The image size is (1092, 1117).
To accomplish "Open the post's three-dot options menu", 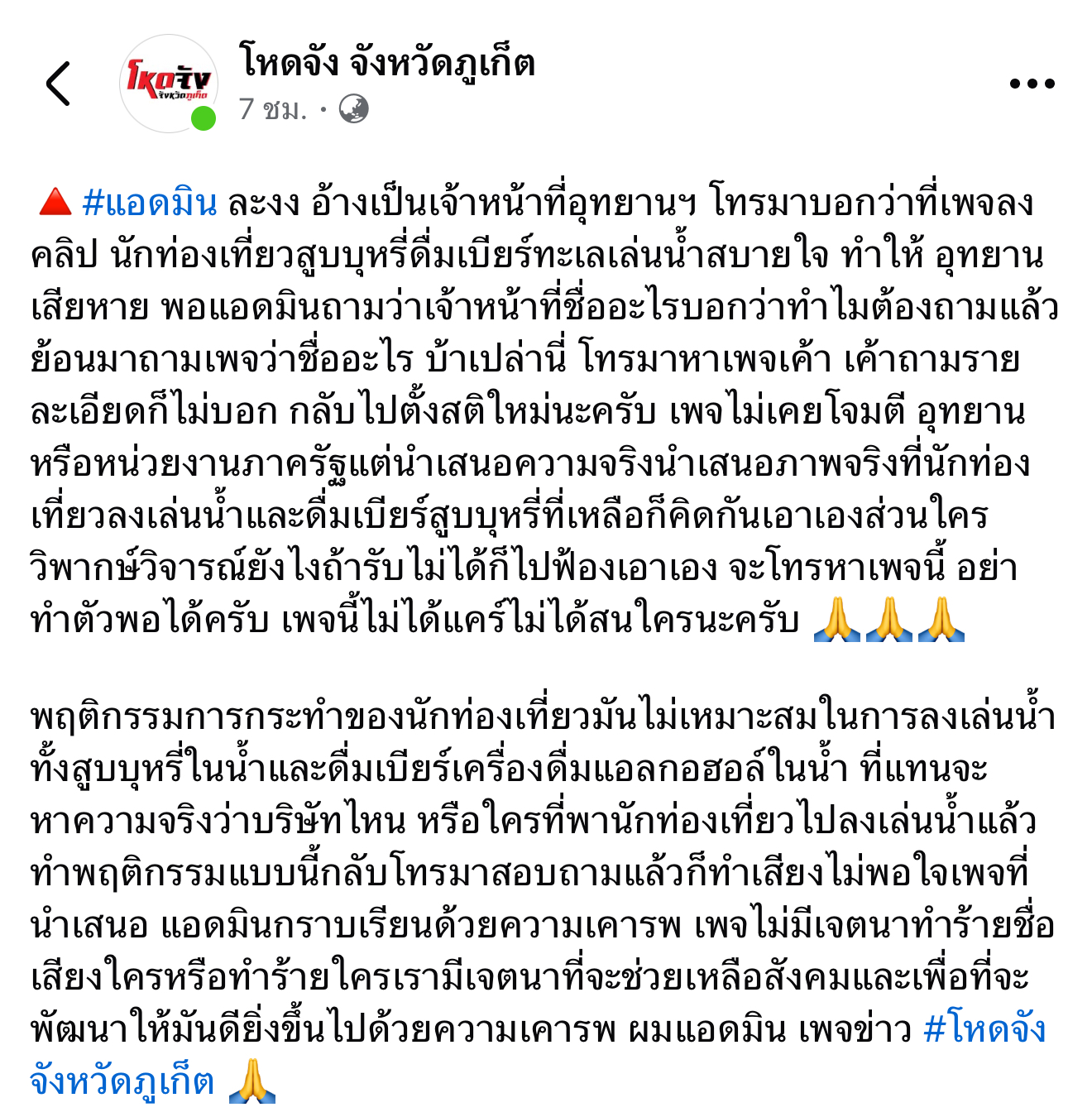I will [1032, 84].
